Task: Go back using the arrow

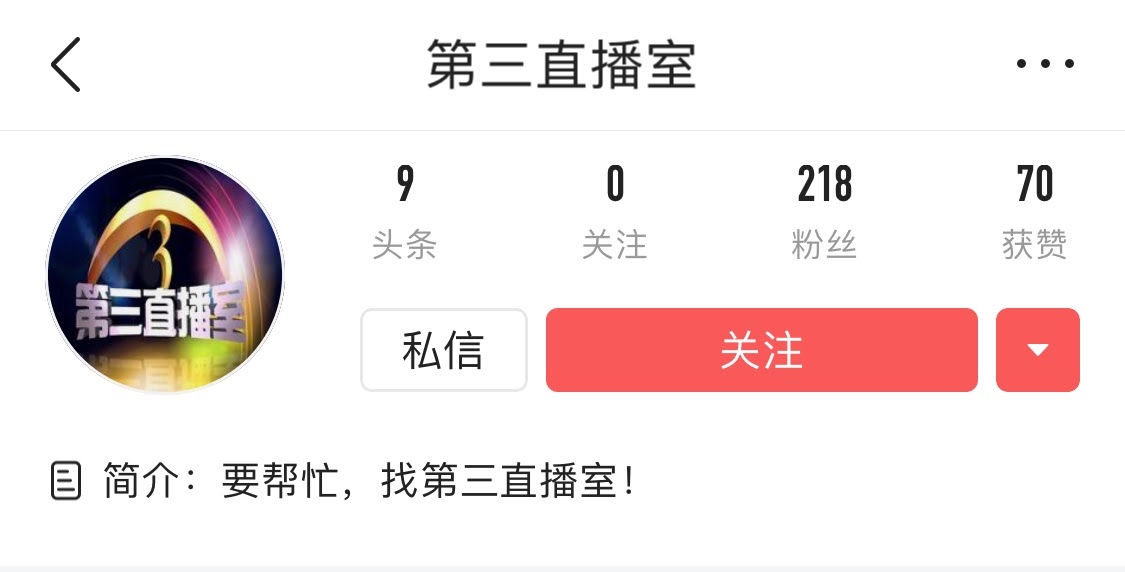Action: click(66, 65)
